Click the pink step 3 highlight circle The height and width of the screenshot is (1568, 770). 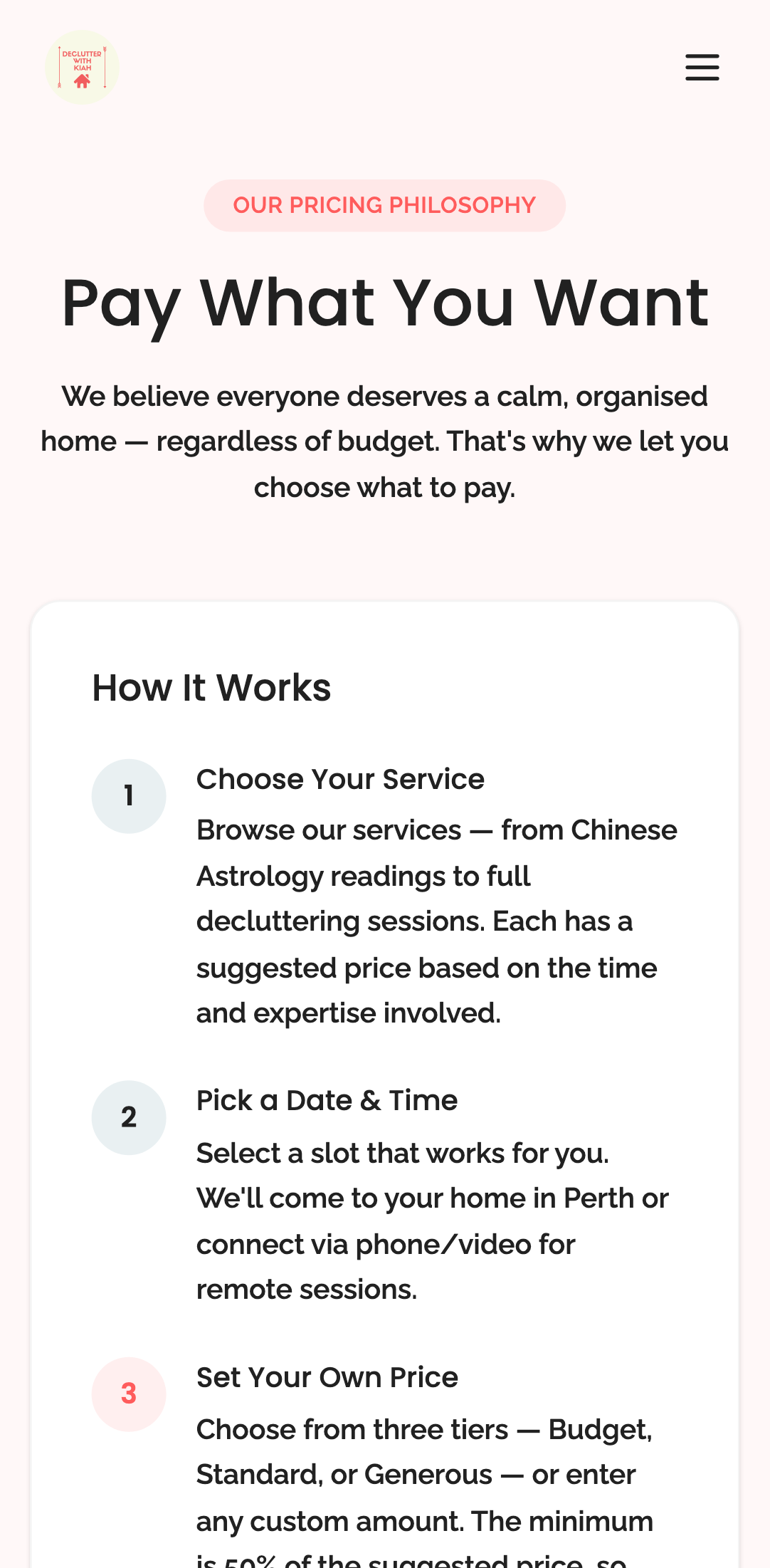129,1394
